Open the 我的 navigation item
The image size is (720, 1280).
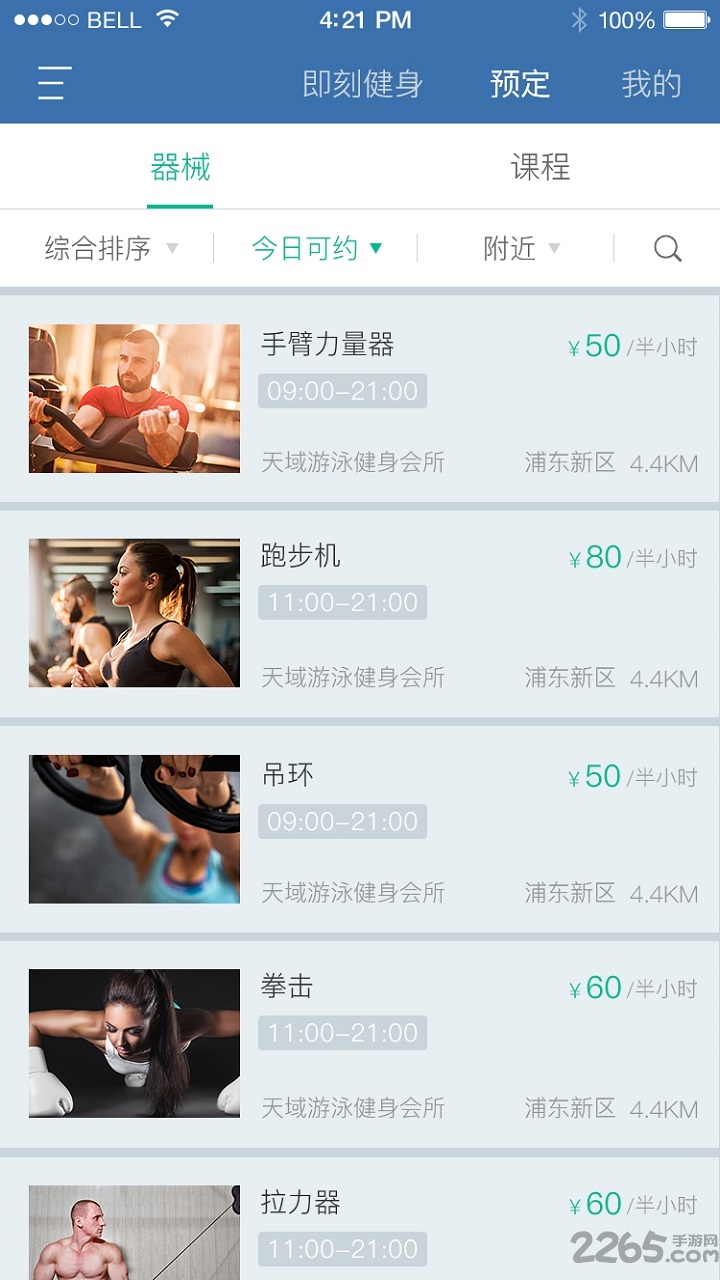click(x=651, y=84)
